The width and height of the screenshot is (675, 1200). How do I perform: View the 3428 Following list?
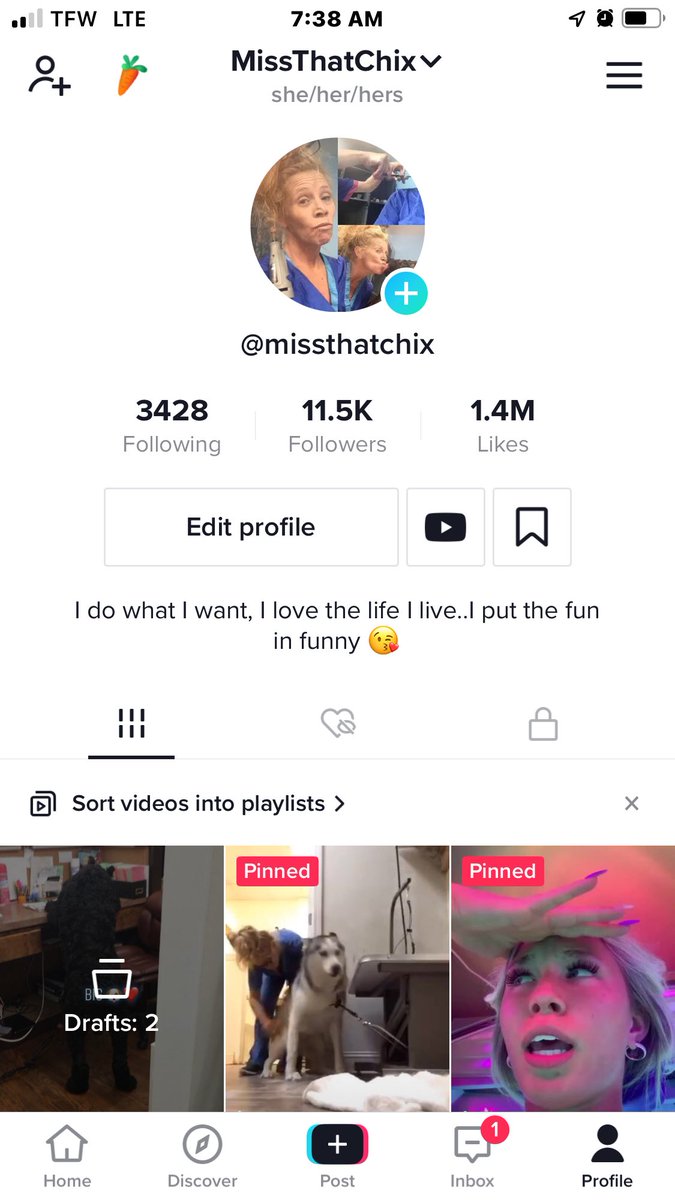coord(172,426)
